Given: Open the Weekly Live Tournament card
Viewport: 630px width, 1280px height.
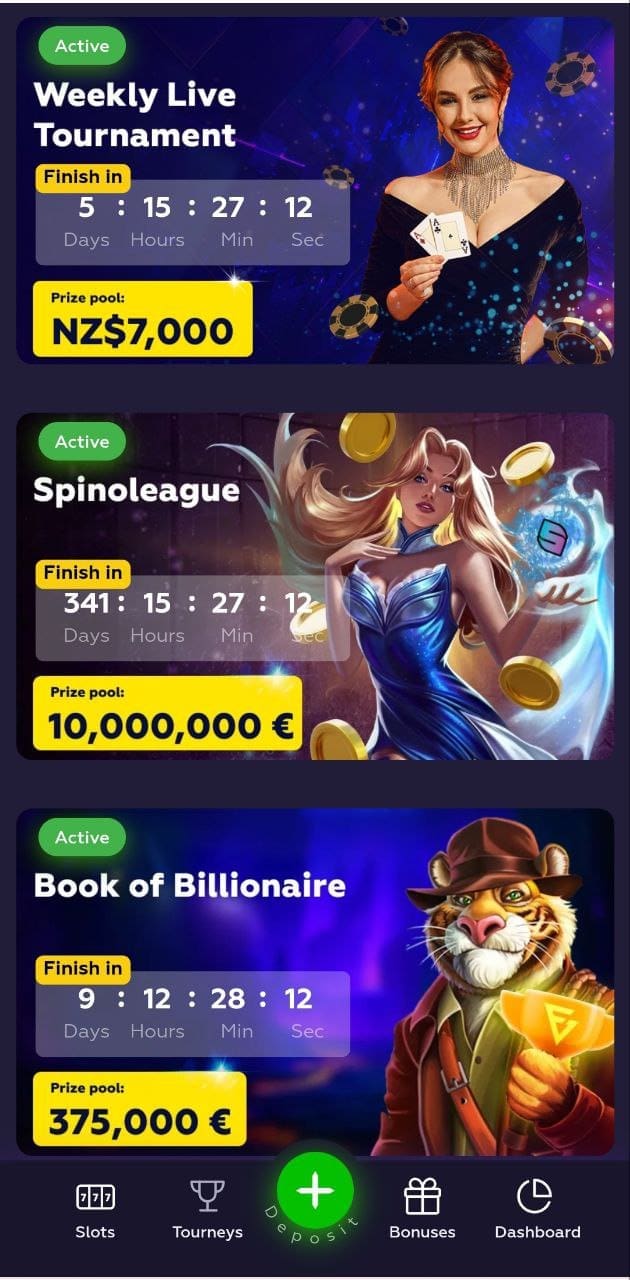Looking at the screenshot, I should point(315,190).
